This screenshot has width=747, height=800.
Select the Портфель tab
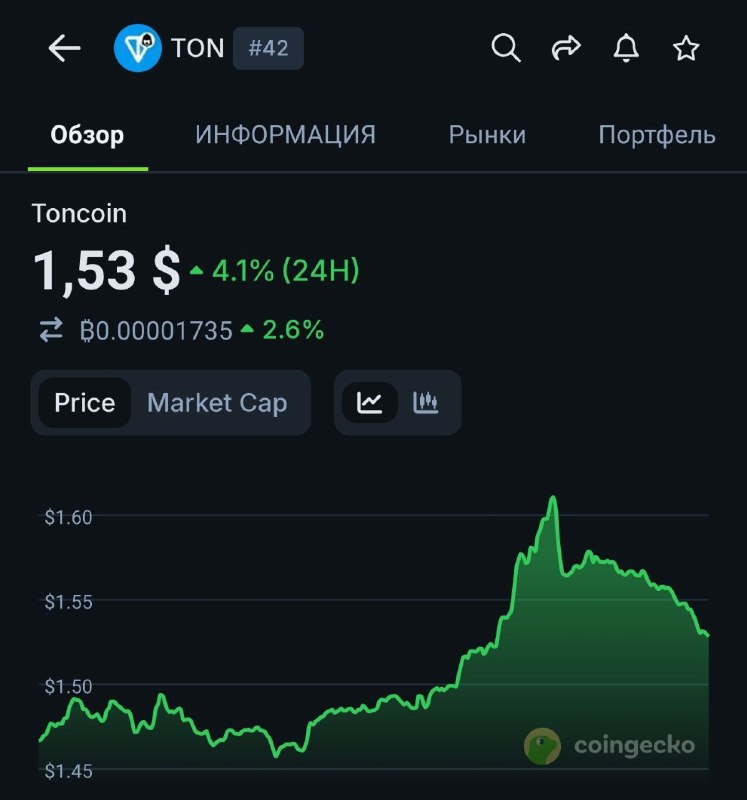(x=657, y=134)
